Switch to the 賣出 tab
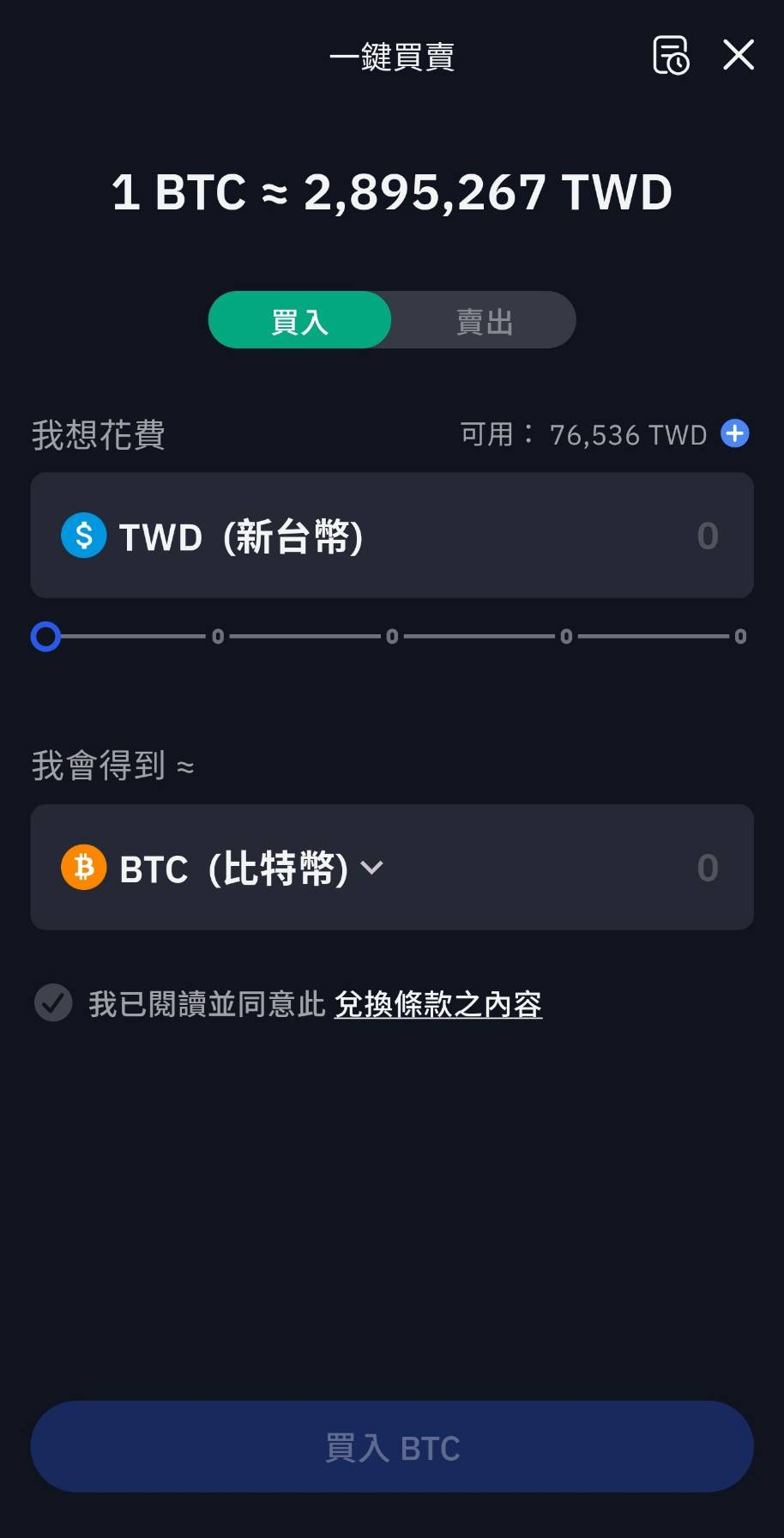 (483, 319)
